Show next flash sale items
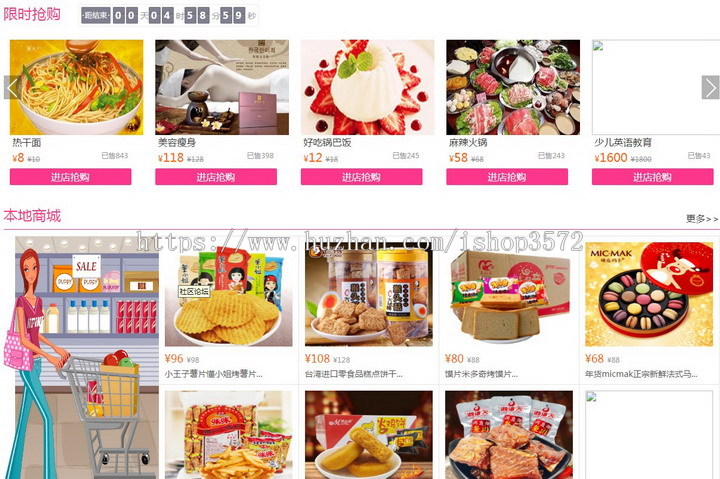720x479 pixels. 710,88
